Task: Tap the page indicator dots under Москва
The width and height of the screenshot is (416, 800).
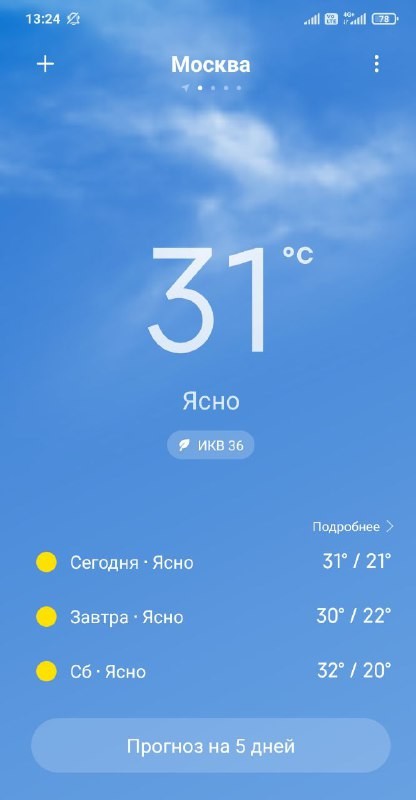Action: click(x=211, y=88)
